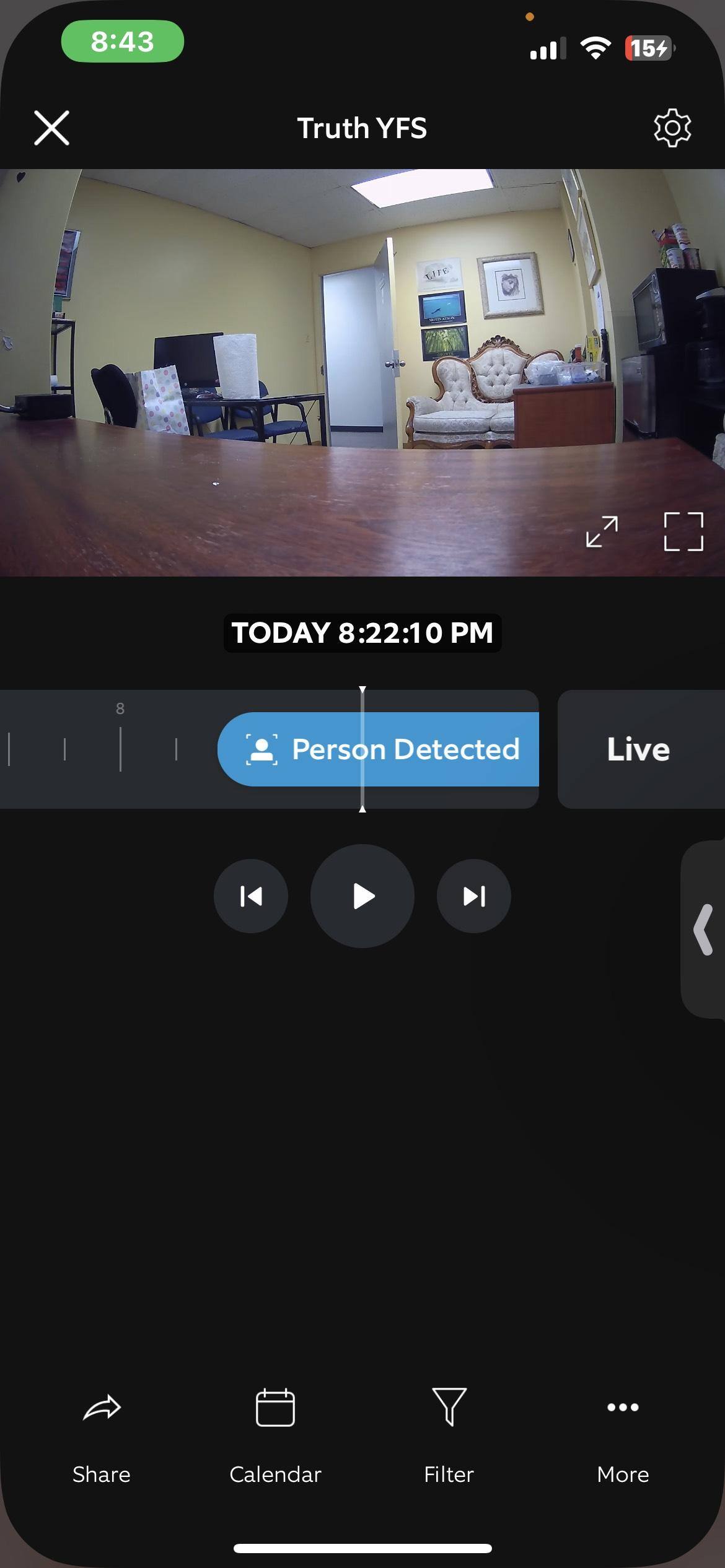The image size is (725, 1568).
Task: Open the event Filter options
Action: click(449, 1429)
